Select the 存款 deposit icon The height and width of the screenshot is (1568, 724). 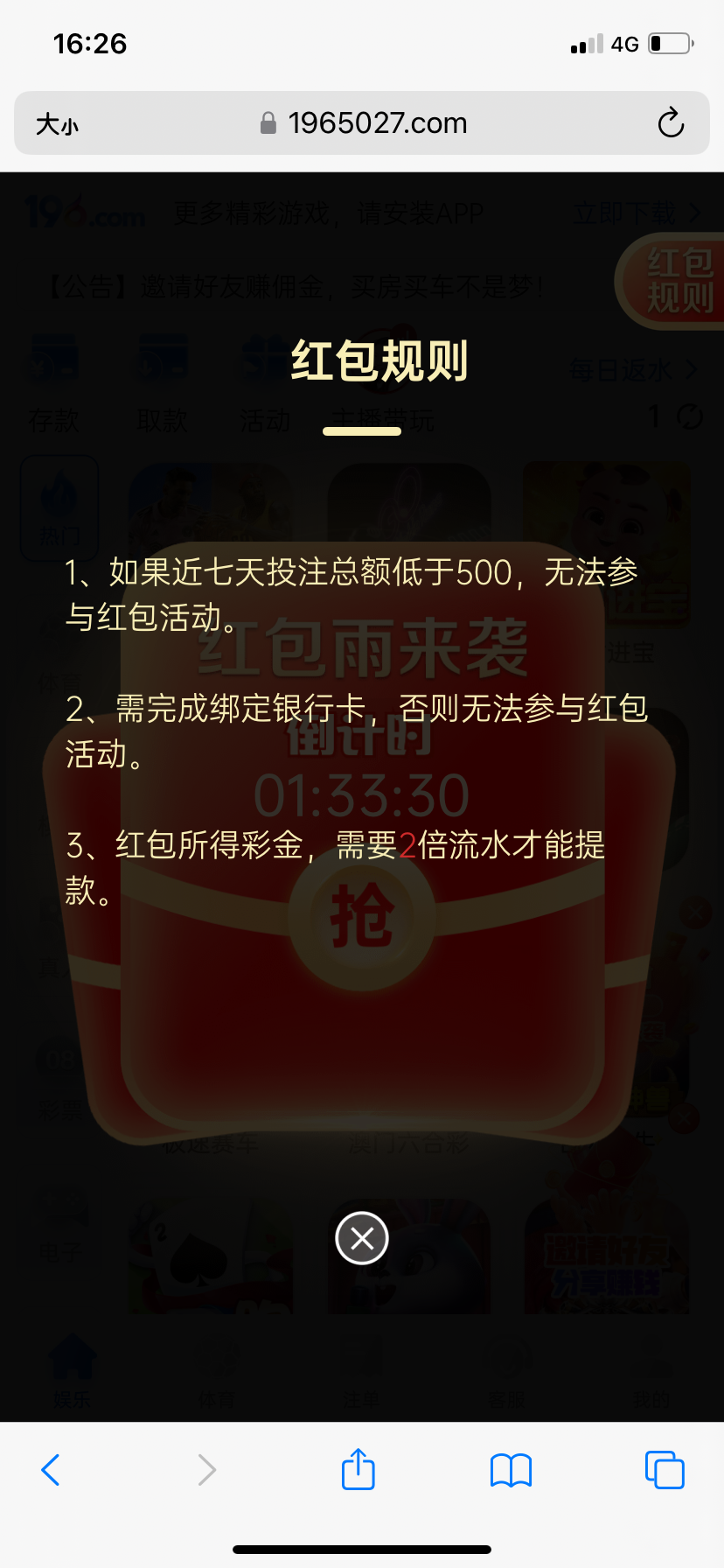click(54, 359)
